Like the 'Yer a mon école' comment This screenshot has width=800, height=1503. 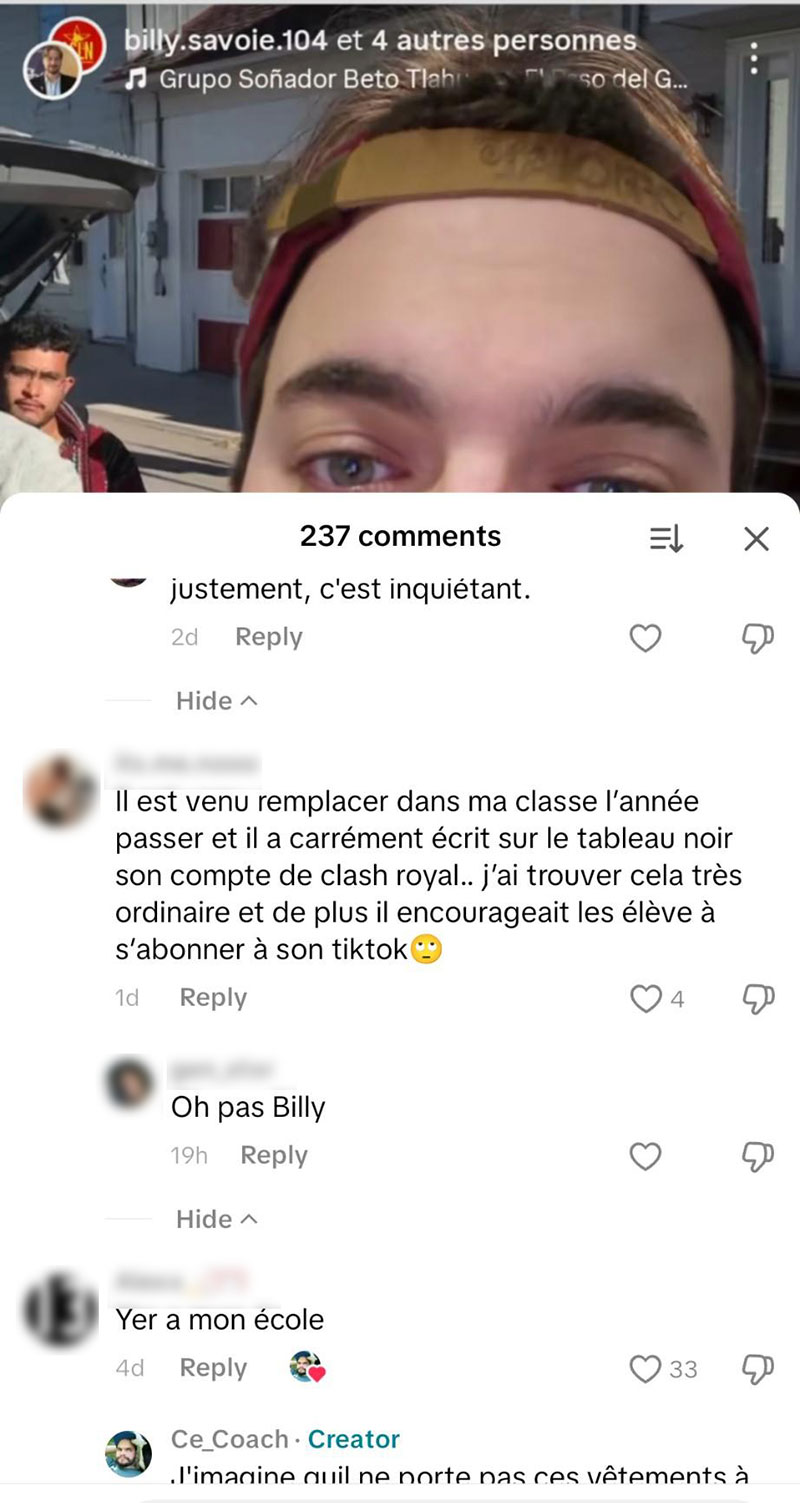pos(646,1368)
